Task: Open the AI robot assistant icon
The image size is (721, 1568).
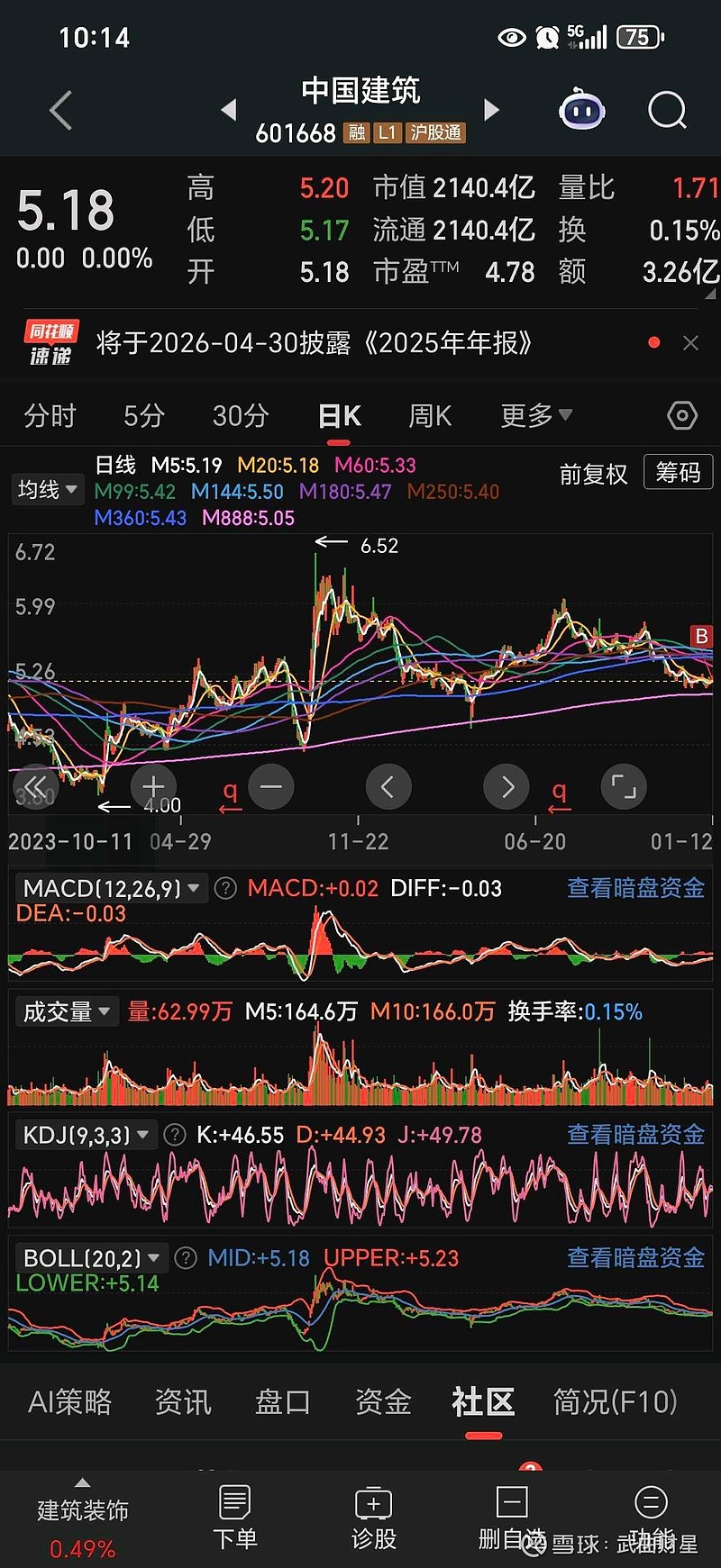Action: (x=582, y=111)
